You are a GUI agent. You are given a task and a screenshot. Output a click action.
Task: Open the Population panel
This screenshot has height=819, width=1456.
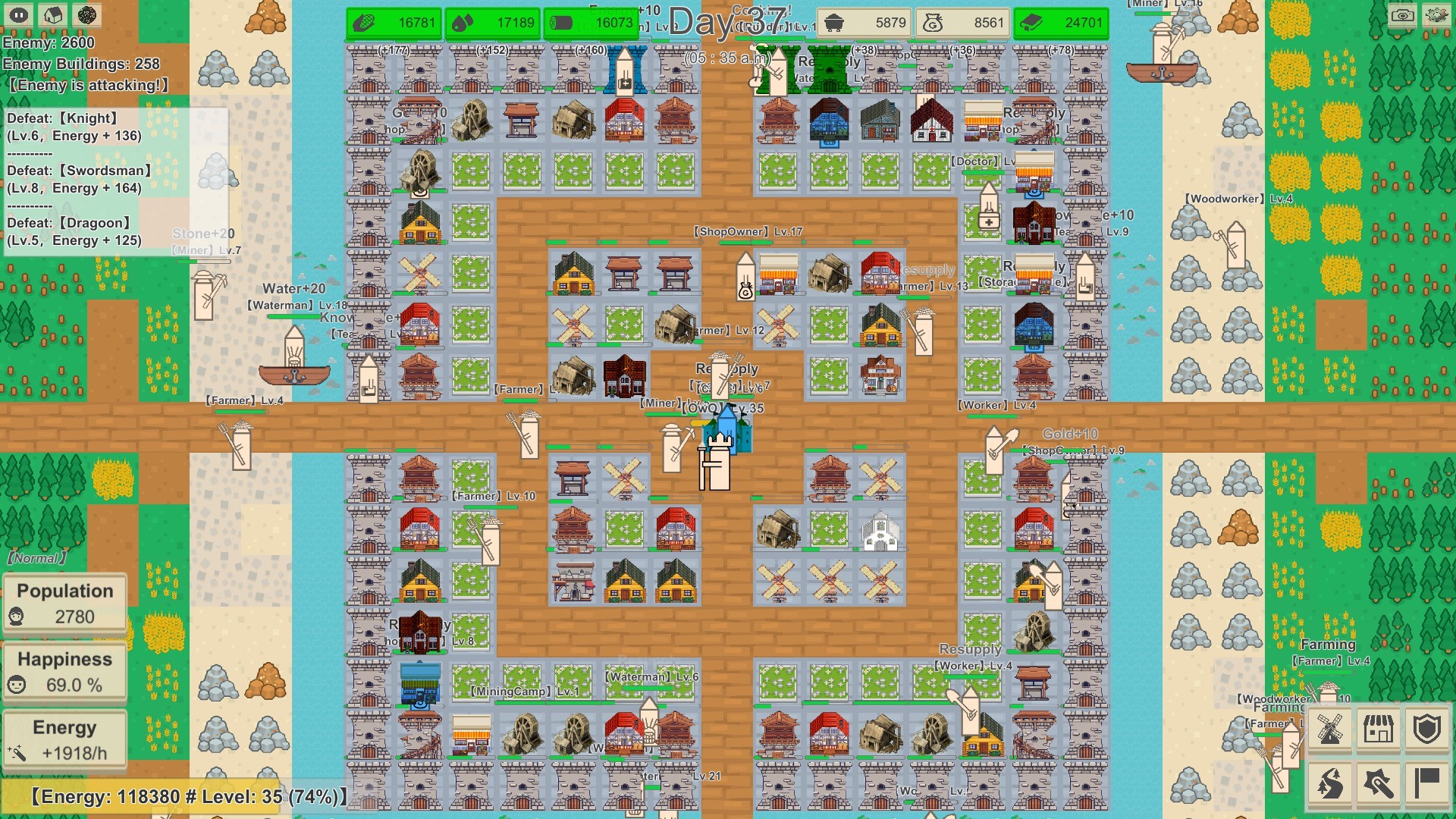point(65,603)
